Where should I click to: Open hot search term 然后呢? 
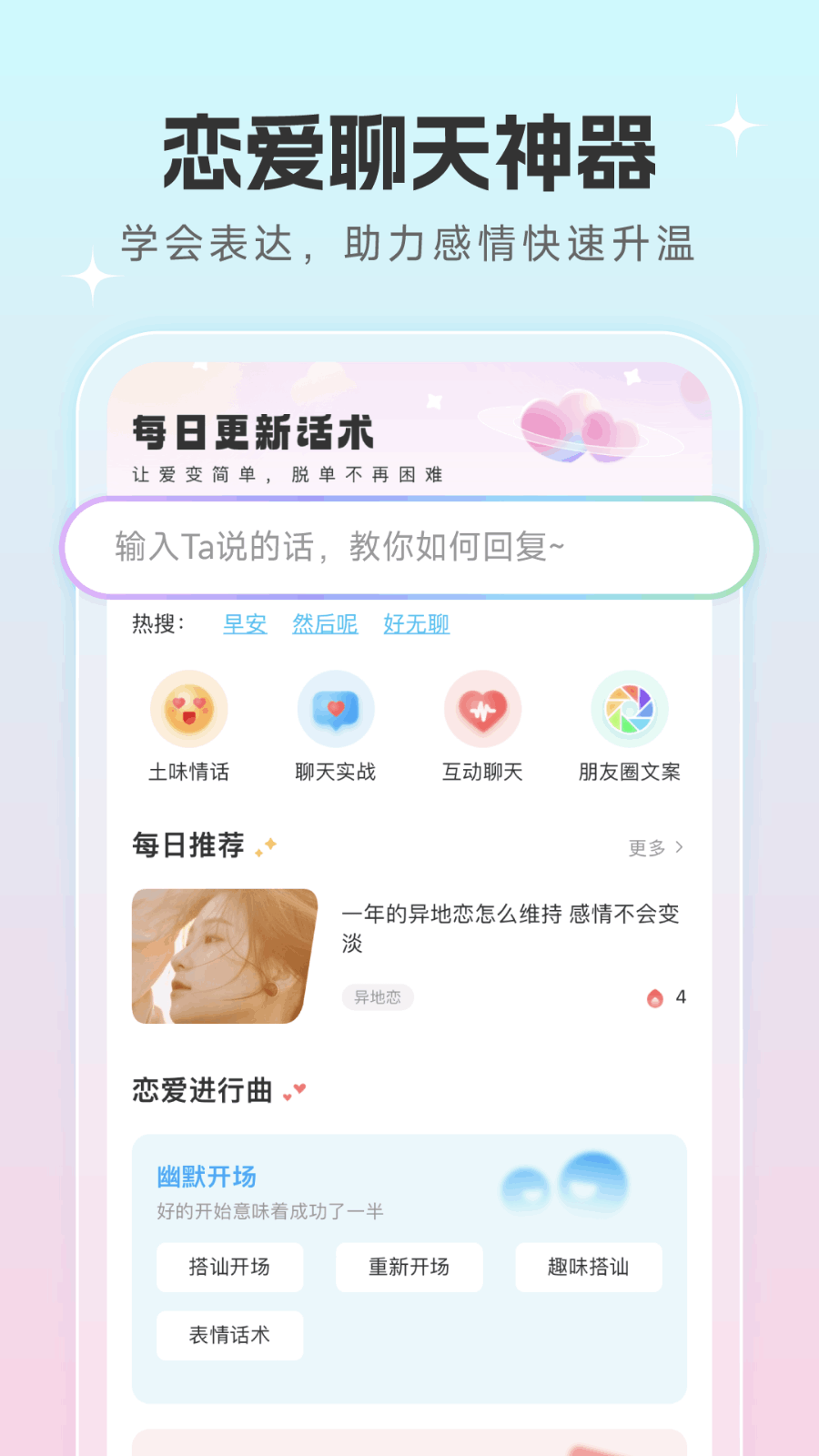(x=324, y=623)
